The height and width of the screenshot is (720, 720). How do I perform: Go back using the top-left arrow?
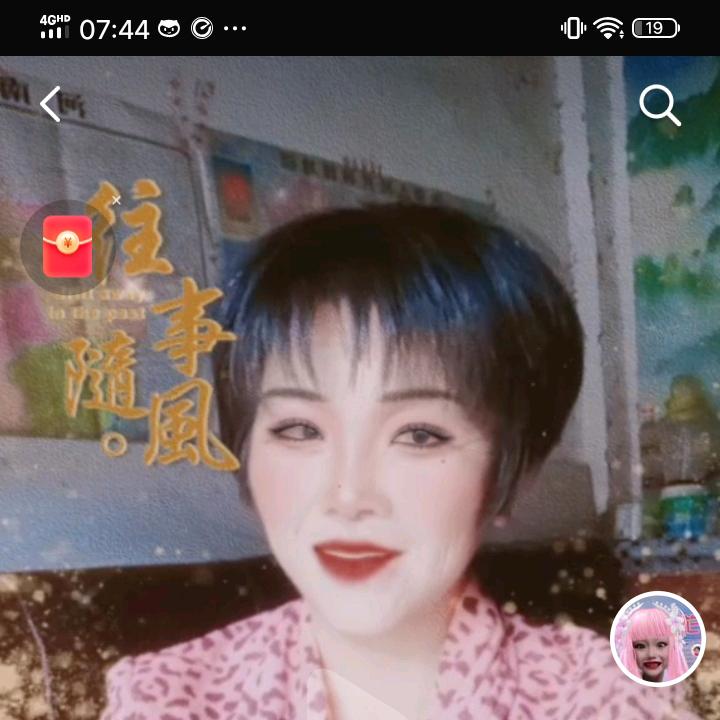click(x=51, y=104)
